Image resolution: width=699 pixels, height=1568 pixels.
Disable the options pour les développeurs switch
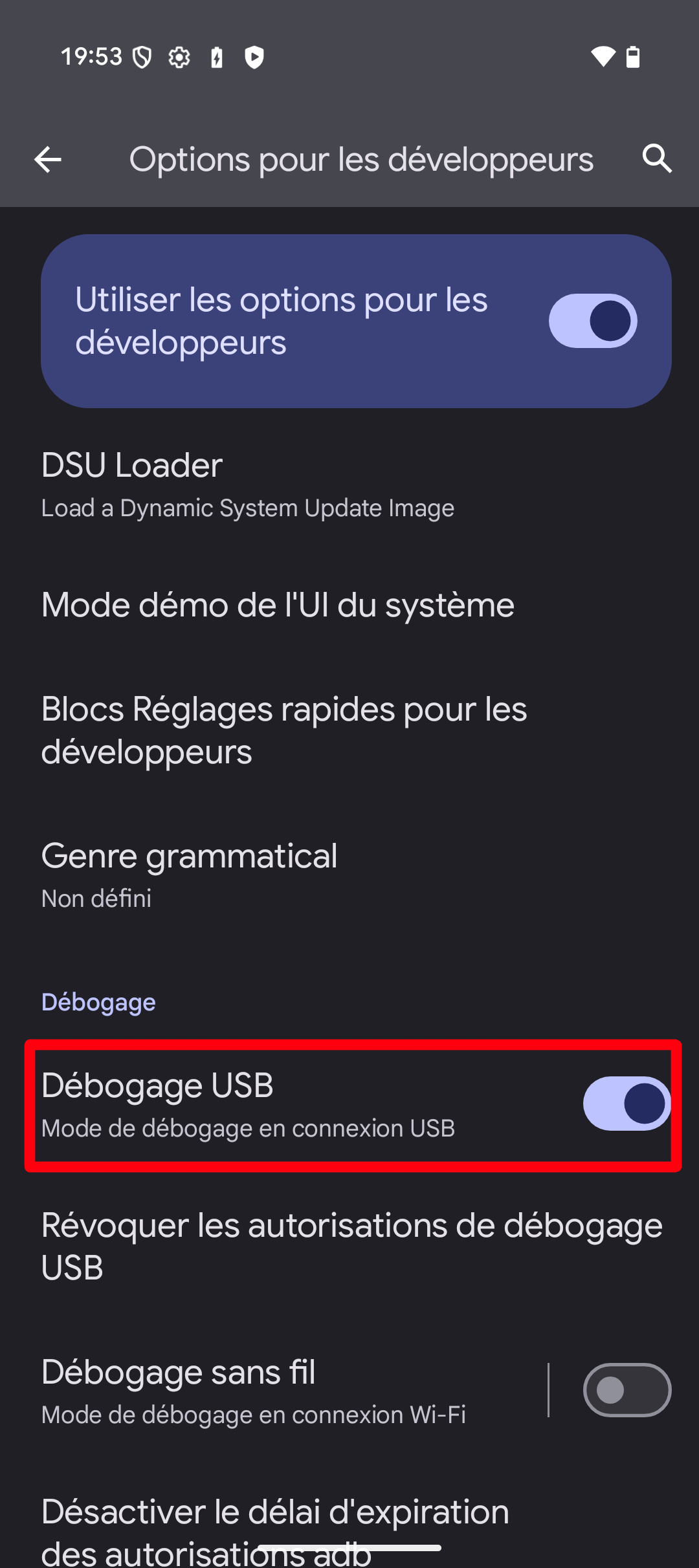(592, 321)
